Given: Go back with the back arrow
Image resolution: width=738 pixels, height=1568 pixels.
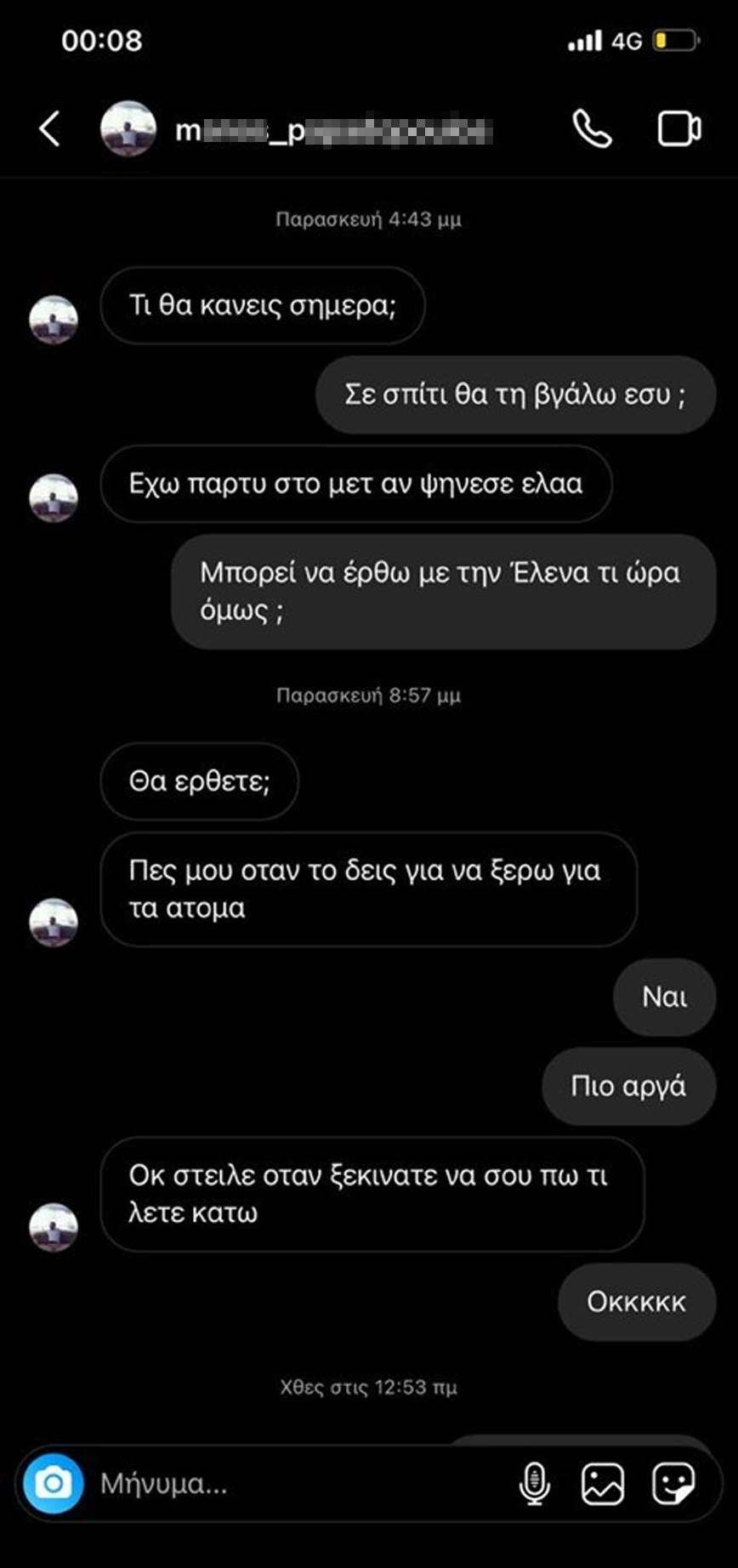Looking at the screenshot, I should (48, 131).
